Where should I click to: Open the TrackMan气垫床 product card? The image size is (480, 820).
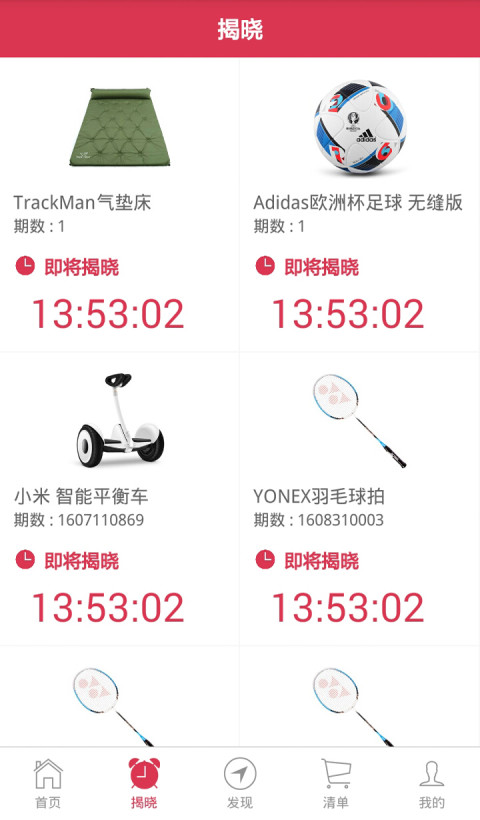[120, 205]
